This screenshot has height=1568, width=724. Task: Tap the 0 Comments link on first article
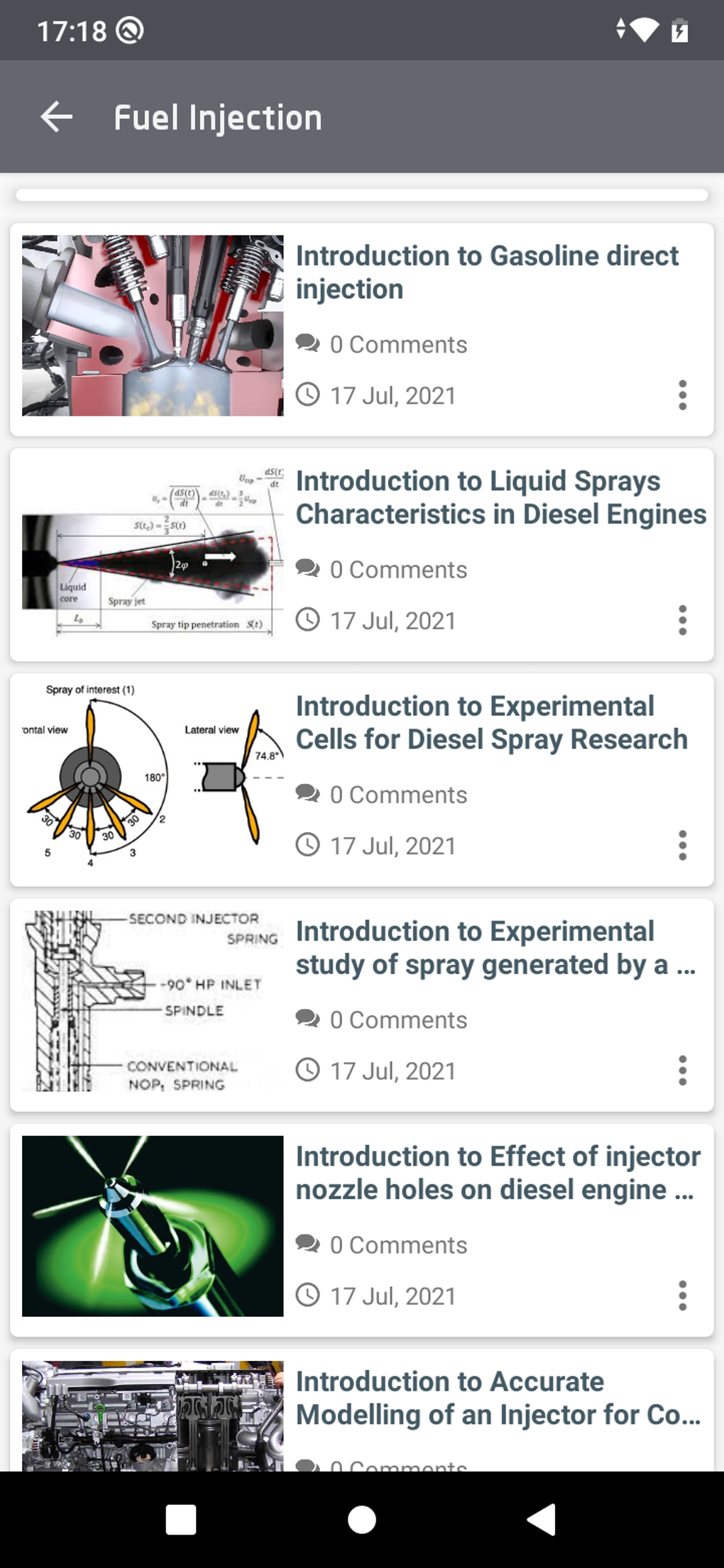click(397, 343)
